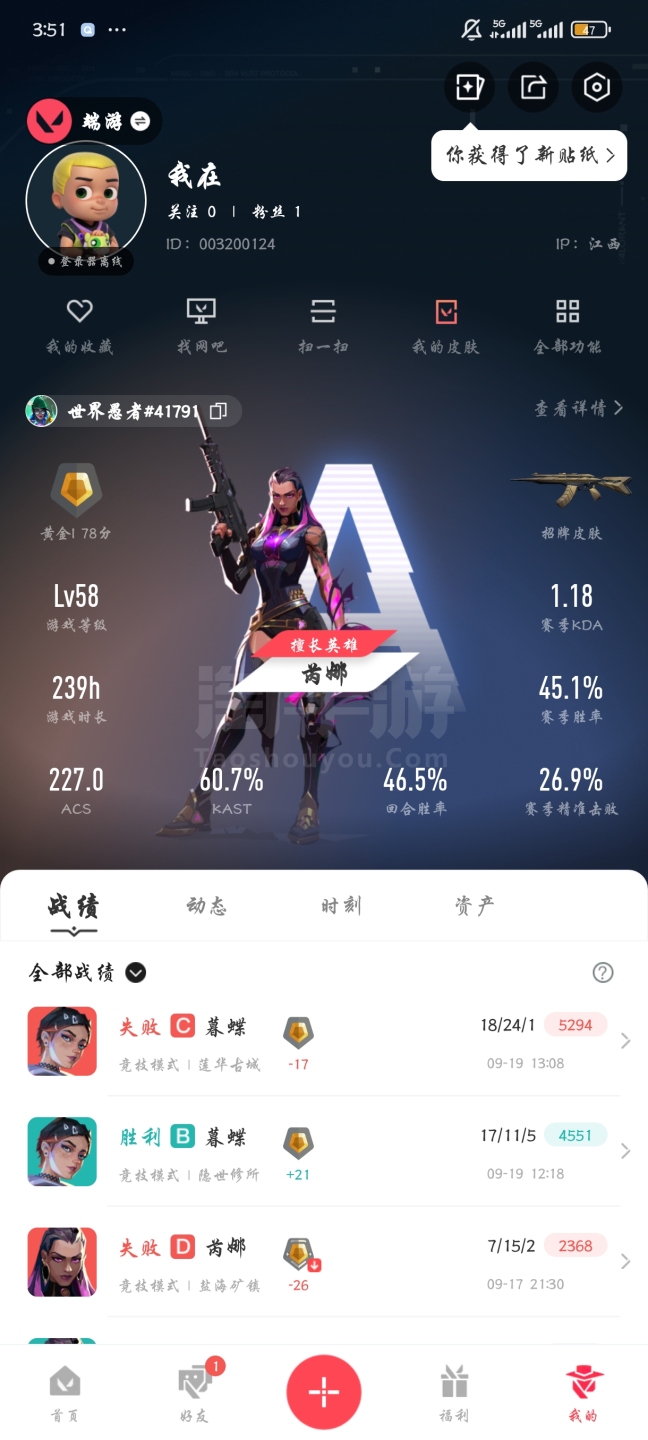
Task: Open 找网吧
Action: point(201,326)
